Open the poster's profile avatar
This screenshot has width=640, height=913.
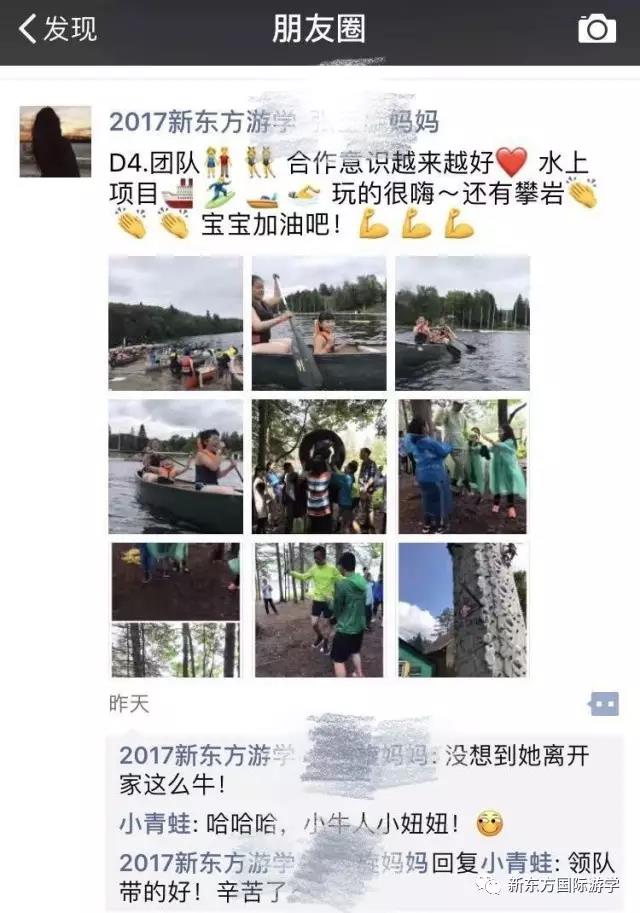55,141
